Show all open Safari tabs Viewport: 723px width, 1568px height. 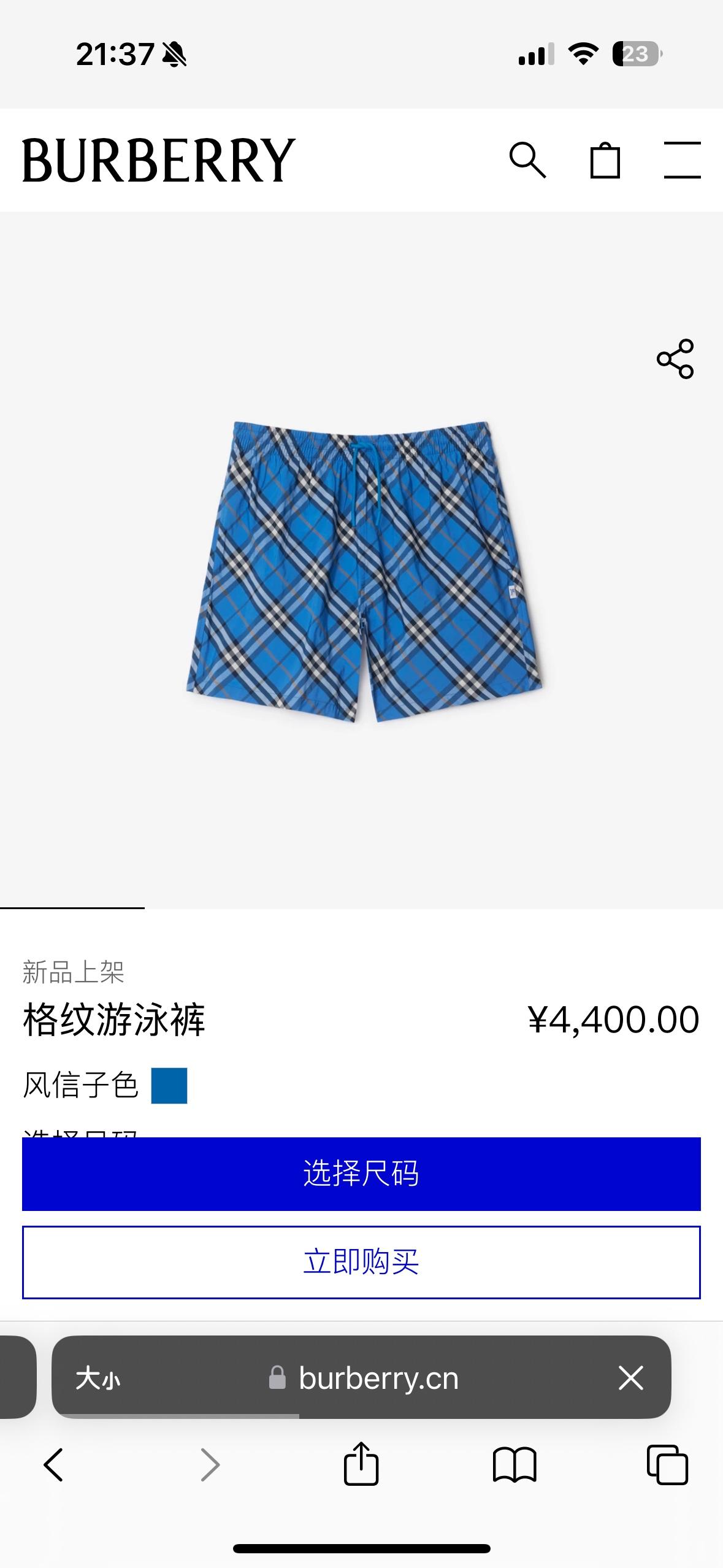[667, 1465]
